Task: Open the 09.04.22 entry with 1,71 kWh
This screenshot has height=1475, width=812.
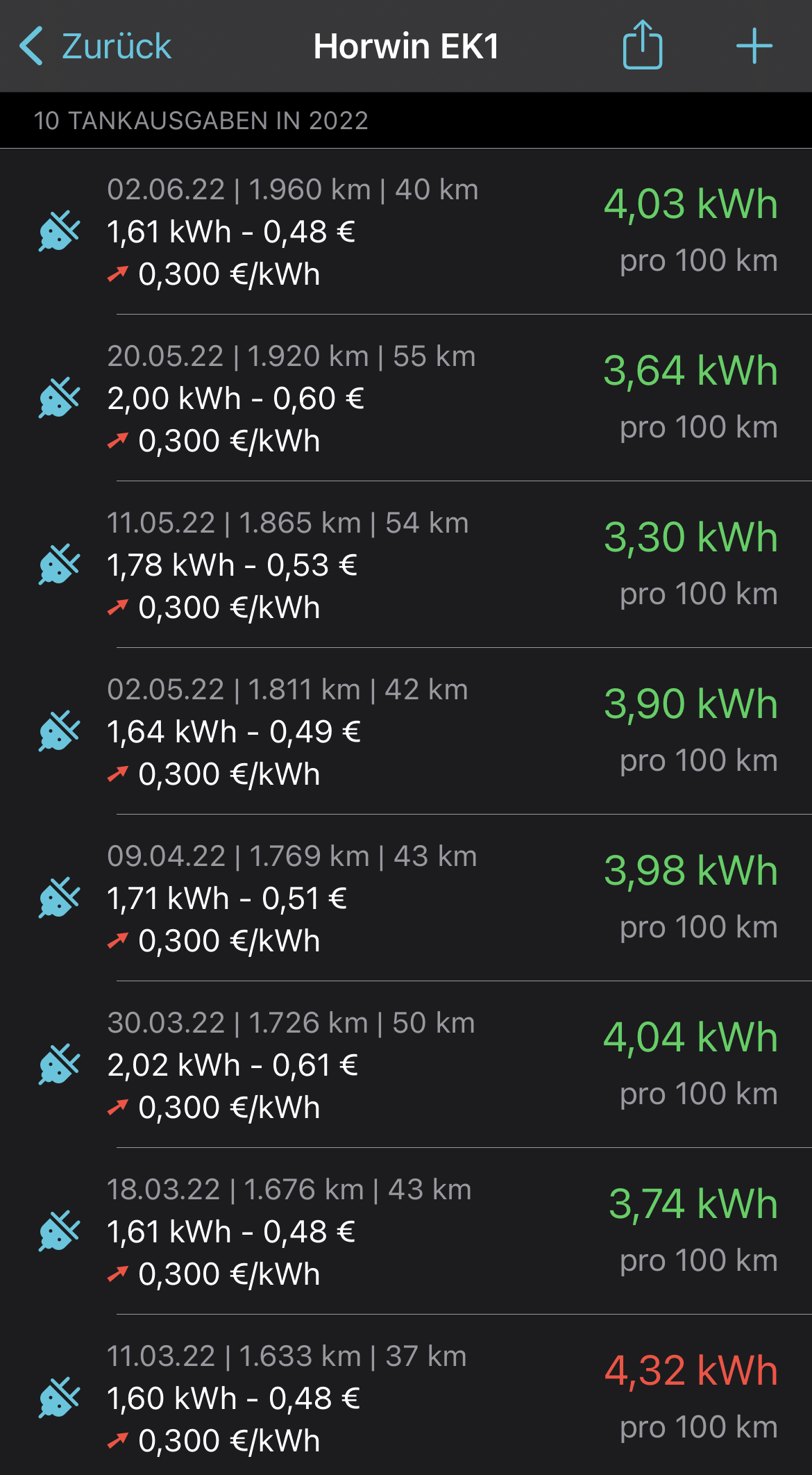Action: 406,898
